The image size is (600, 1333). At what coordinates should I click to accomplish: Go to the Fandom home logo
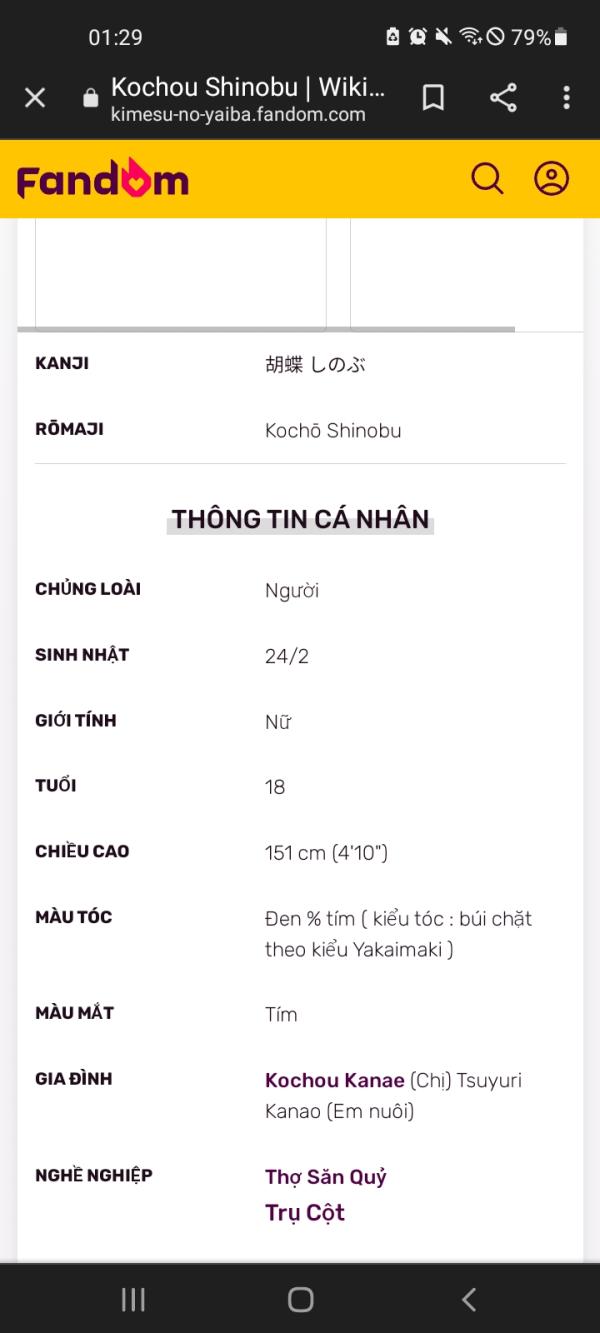click(x=102, y=180)
